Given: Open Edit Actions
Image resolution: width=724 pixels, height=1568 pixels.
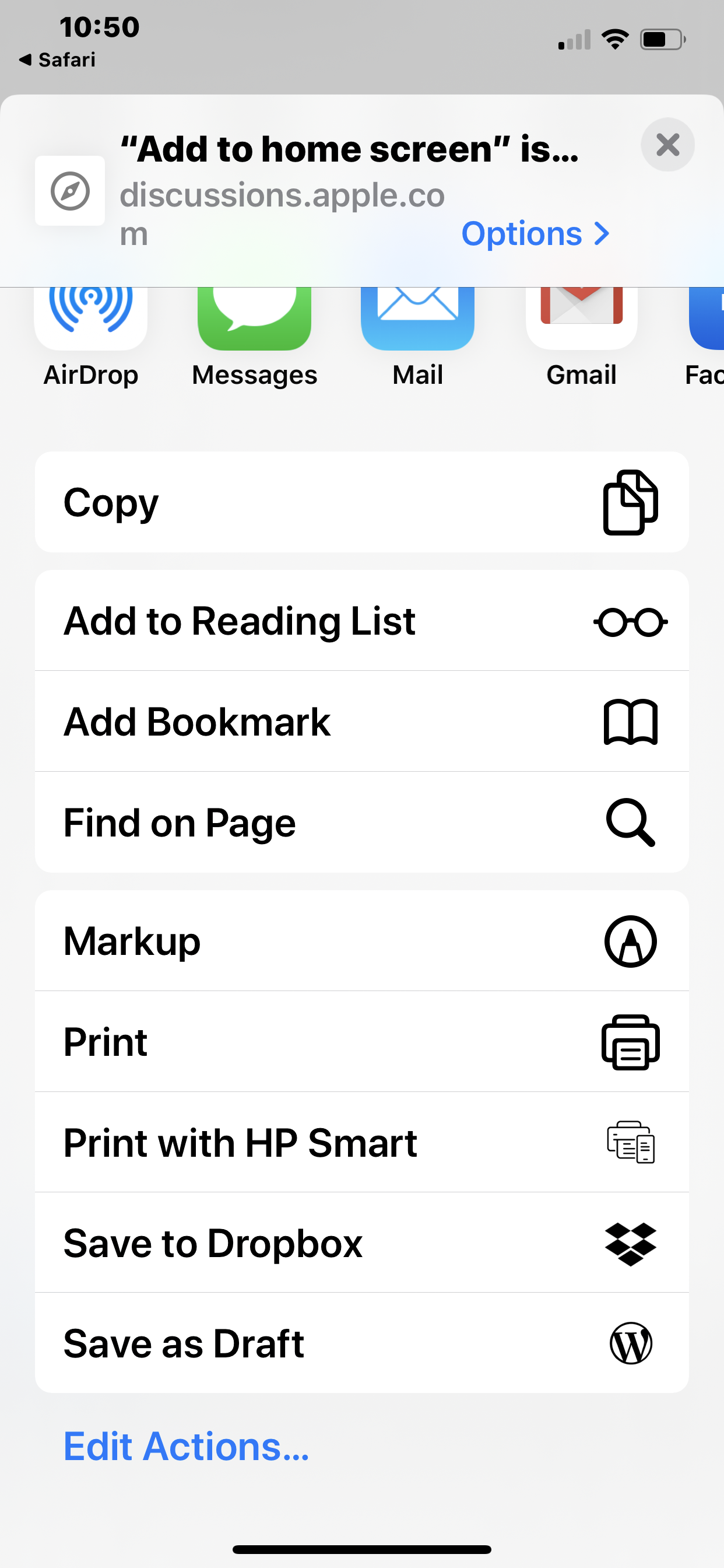Looking at the screenshot, I should click(186, 1447).
